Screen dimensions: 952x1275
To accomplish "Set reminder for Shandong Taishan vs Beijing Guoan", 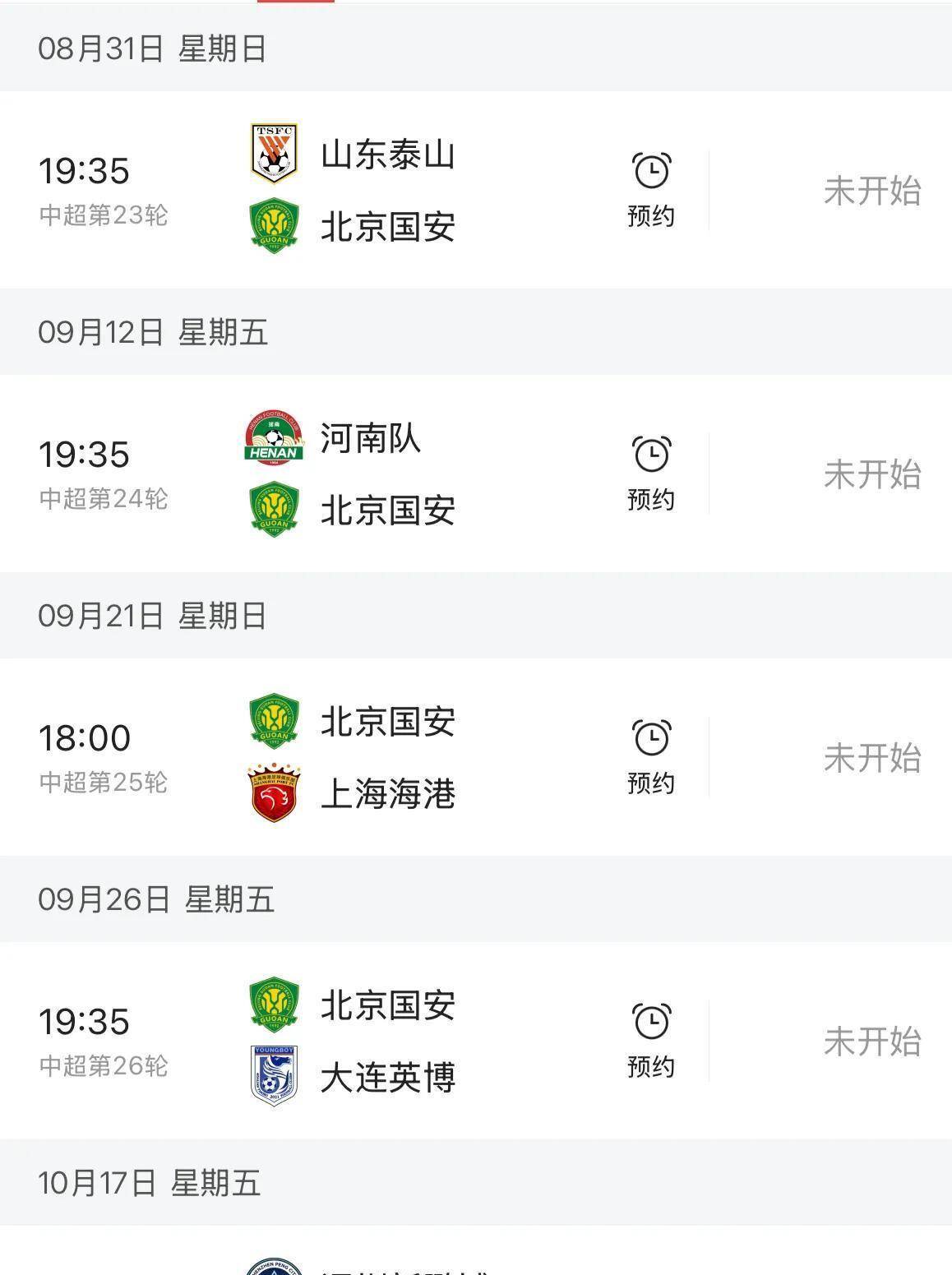I will coord(651,189).
